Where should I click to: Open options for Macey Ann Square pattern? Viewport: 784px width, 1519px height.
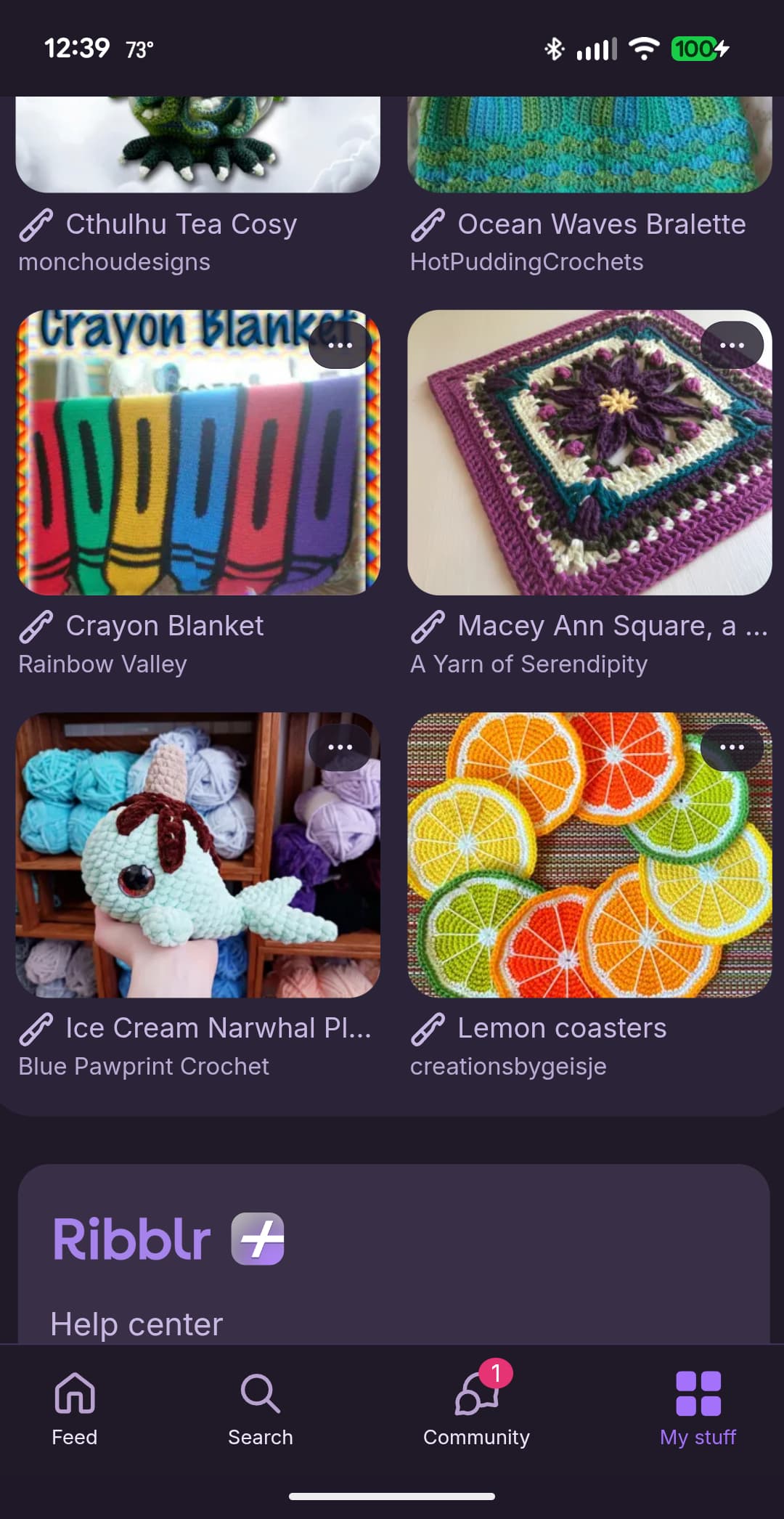(731, 345)
